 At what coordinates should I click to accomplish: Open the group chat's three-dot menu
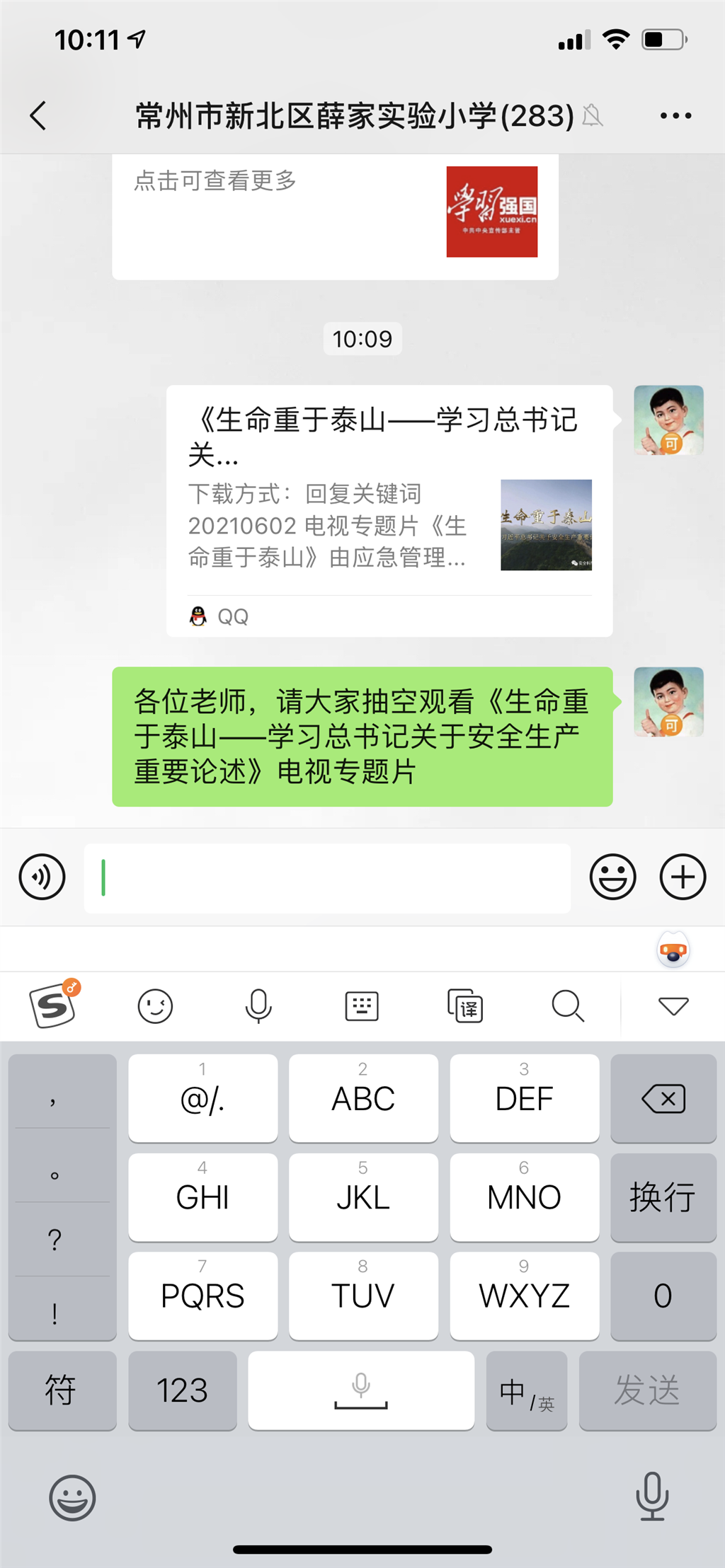pos(675,115)
